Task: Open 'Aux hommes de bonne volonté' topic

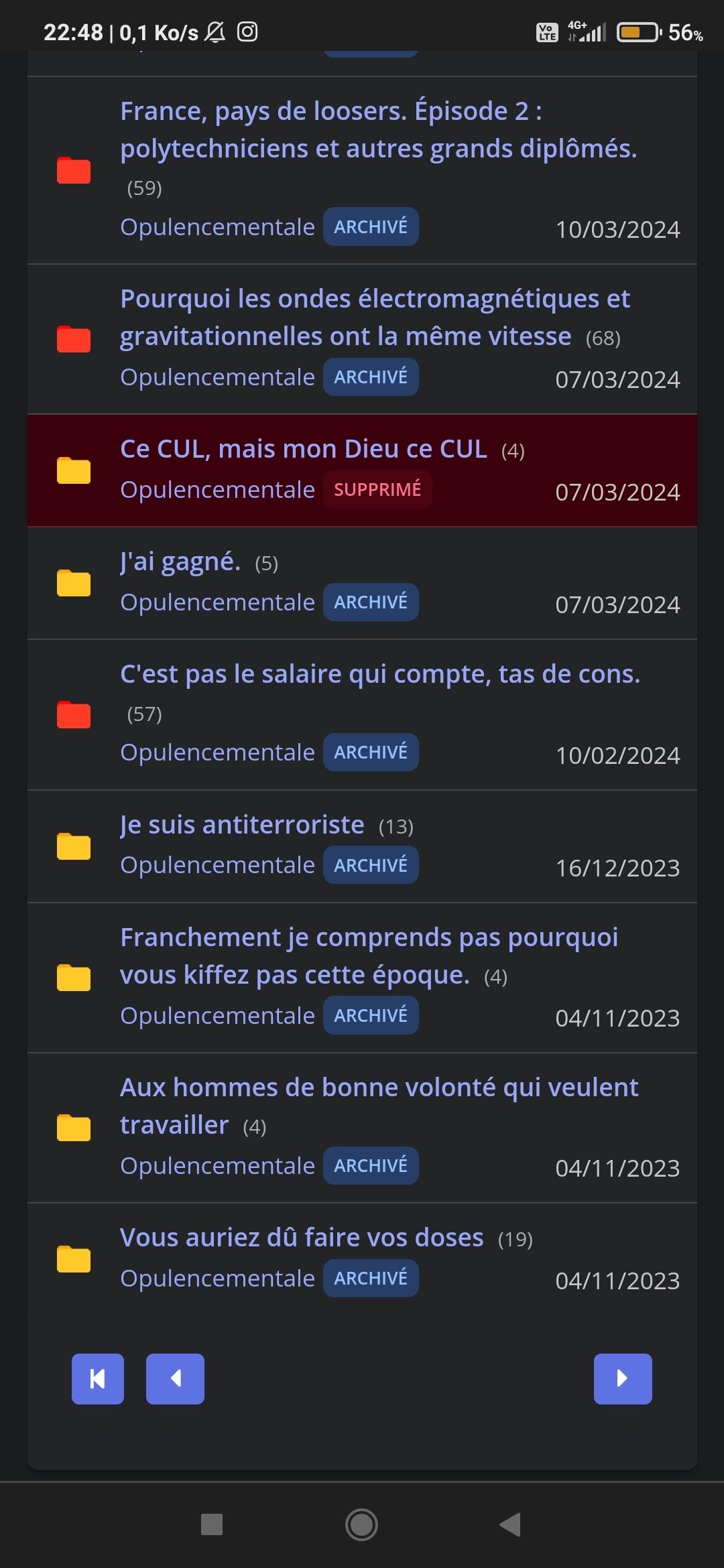Action: click(x=379, y=1106)
